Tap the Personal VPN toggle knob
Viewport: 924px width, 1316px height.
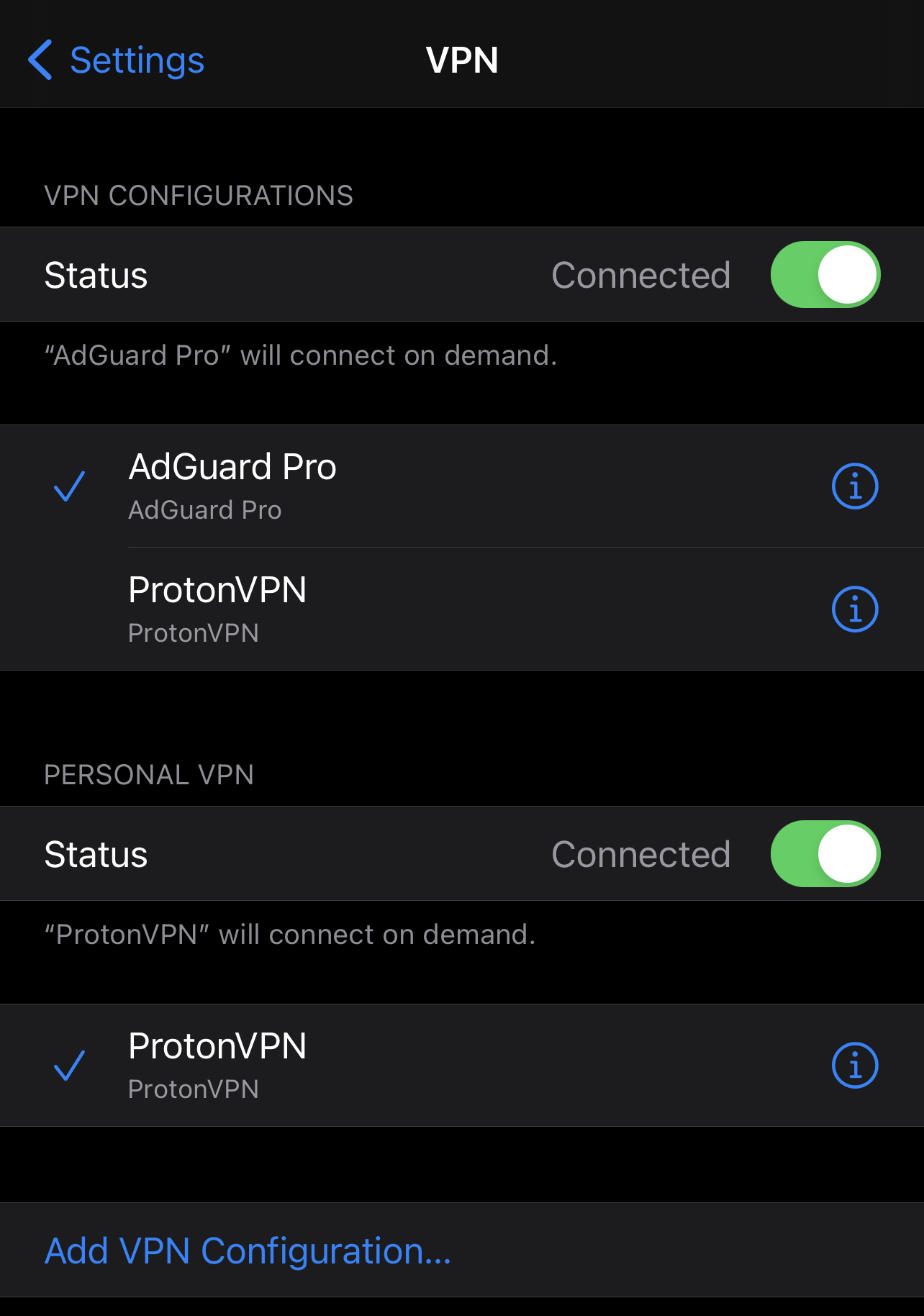[x=848, y=853]
